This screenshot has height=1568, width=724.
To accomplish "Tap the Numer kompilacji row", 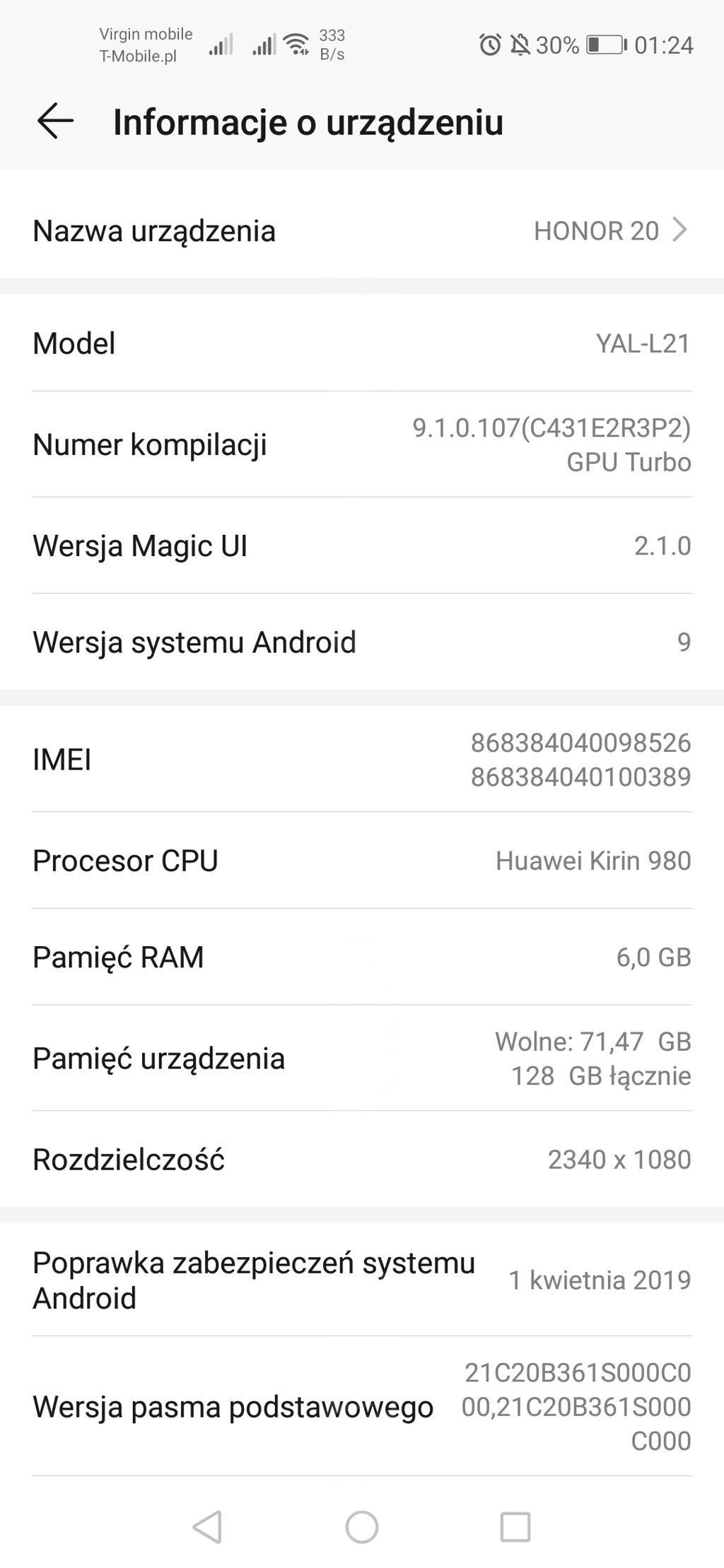I will tap(361, 444).
